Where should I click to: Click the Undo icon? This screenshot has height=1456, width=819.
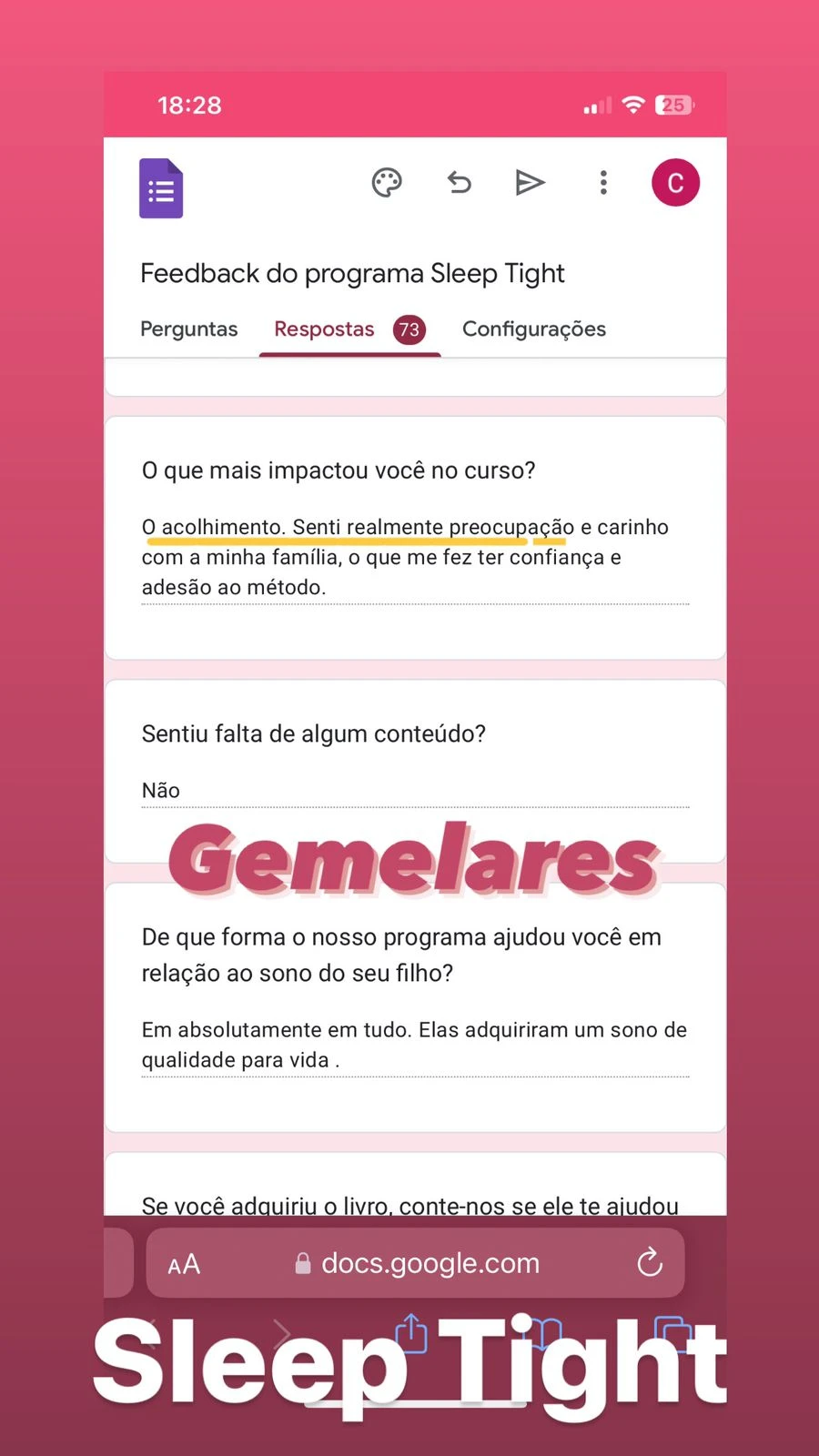459,182
